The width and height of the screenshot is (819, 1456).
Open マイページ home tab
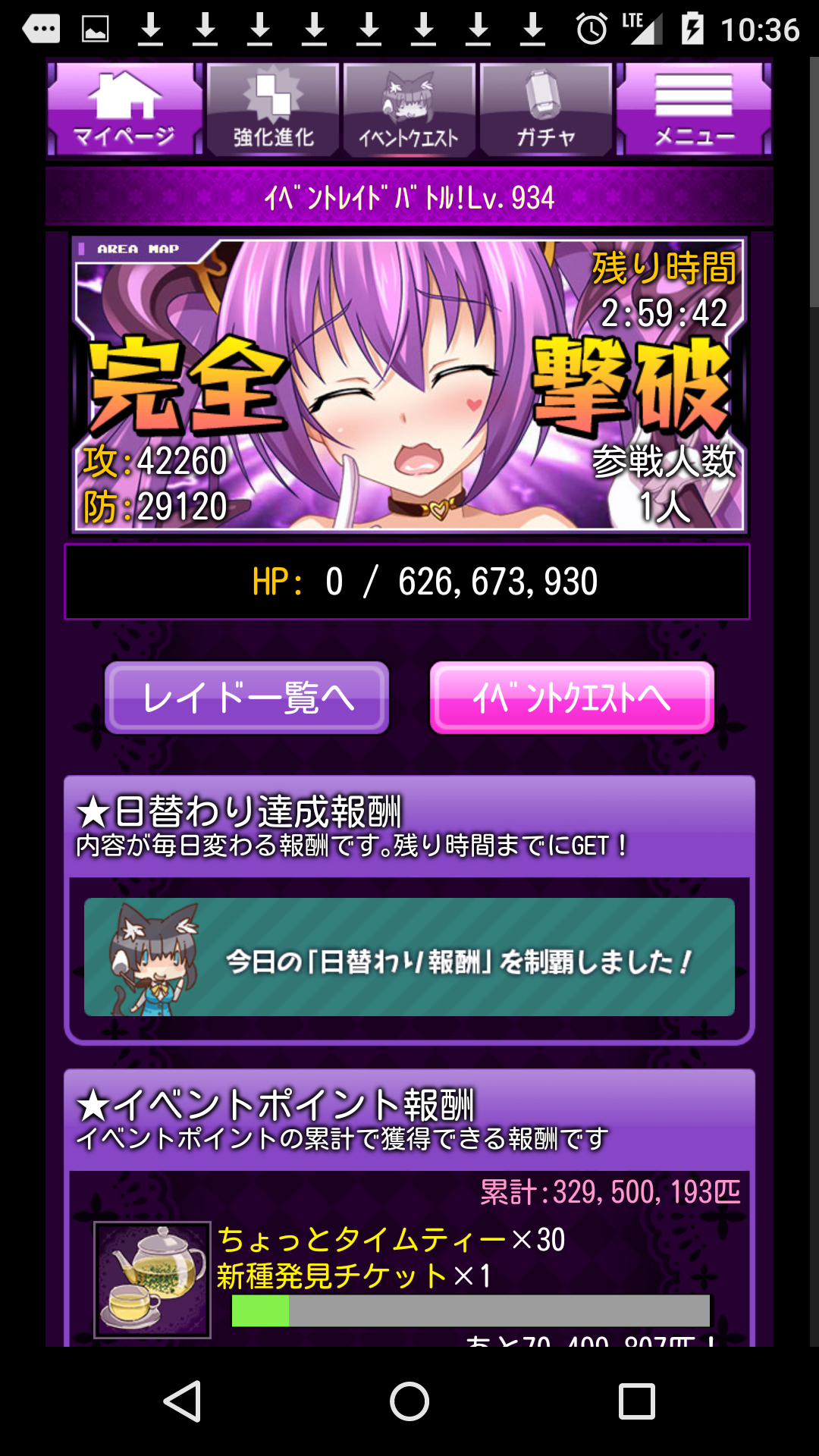[x=124, y=109]
